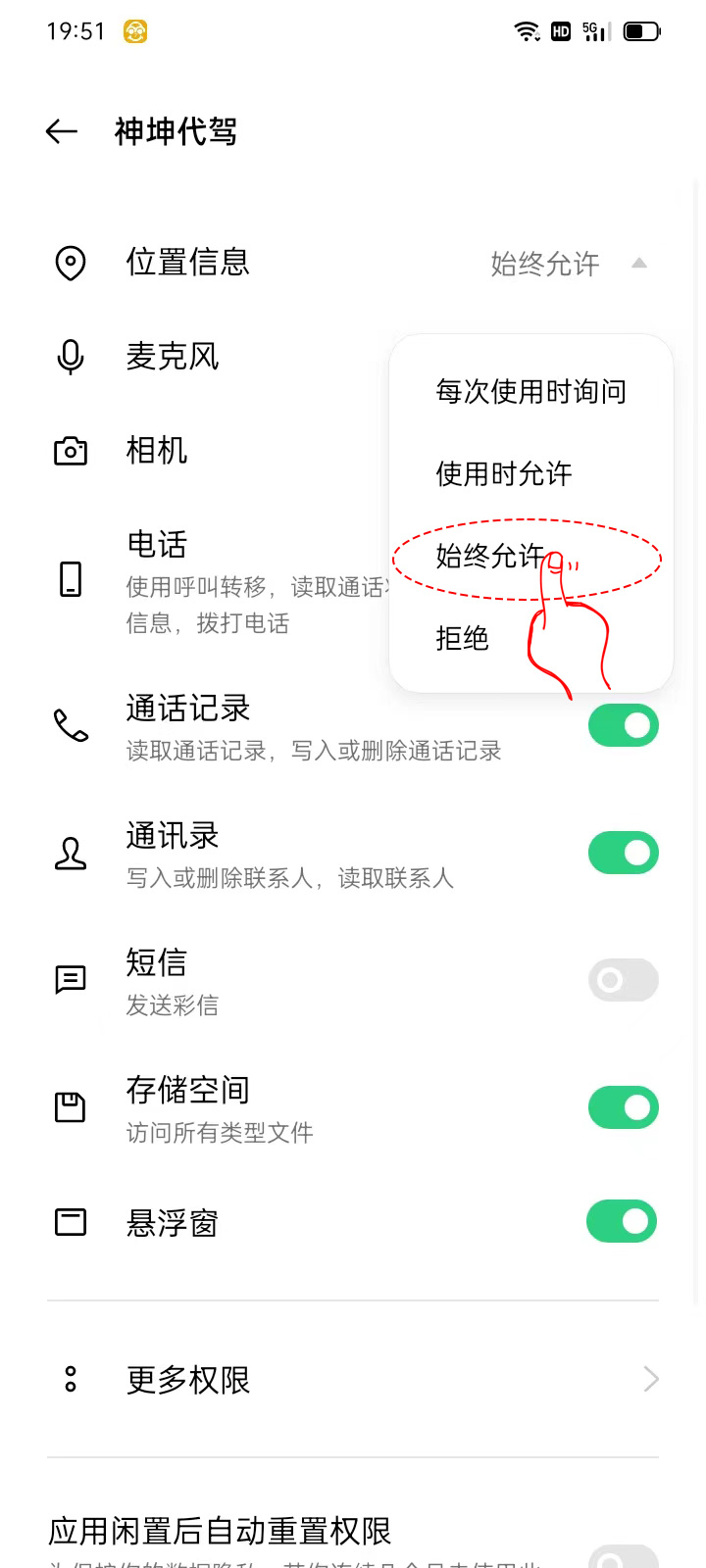Disable the 通话记录 permission switch
706x1568 pixels.
[x=623, y=725]
